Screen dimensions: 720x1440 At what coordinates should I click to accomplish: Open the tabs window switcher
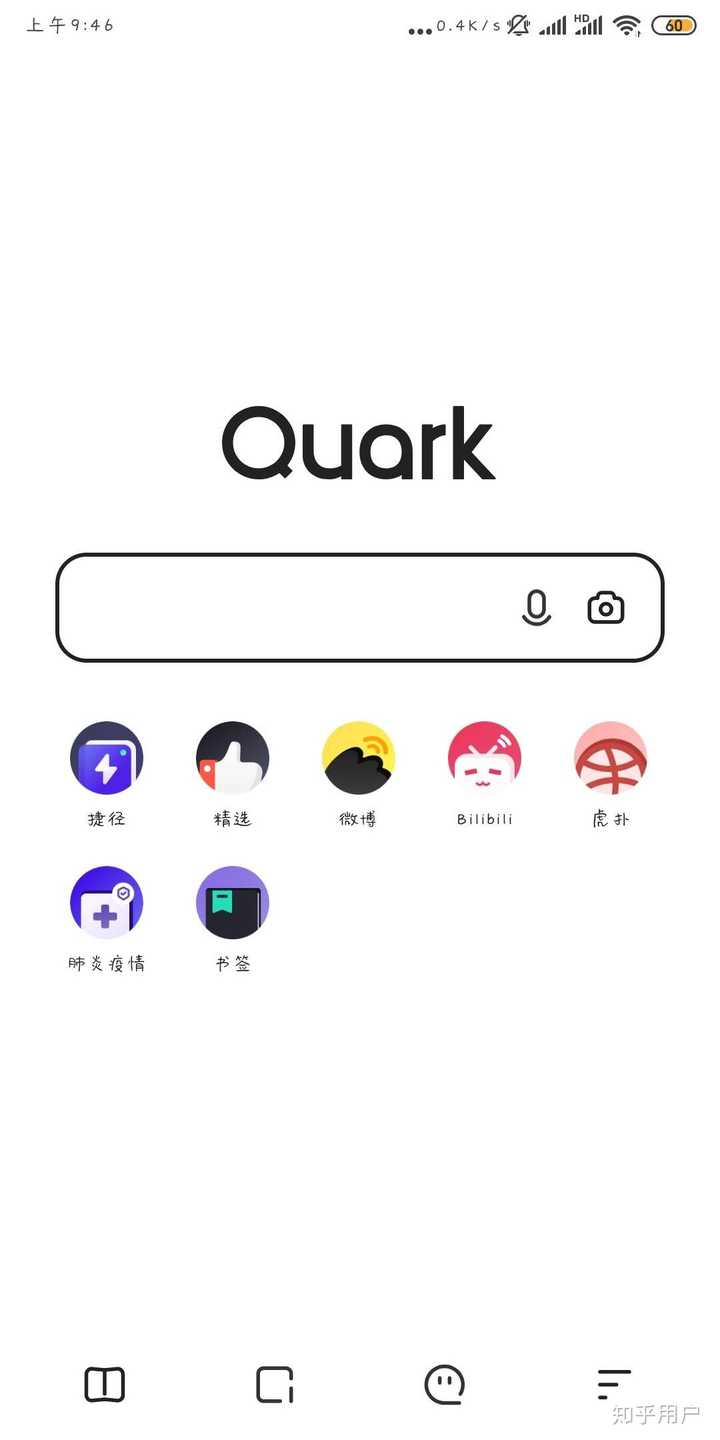pyautogui.click(x=275, y=1385)
